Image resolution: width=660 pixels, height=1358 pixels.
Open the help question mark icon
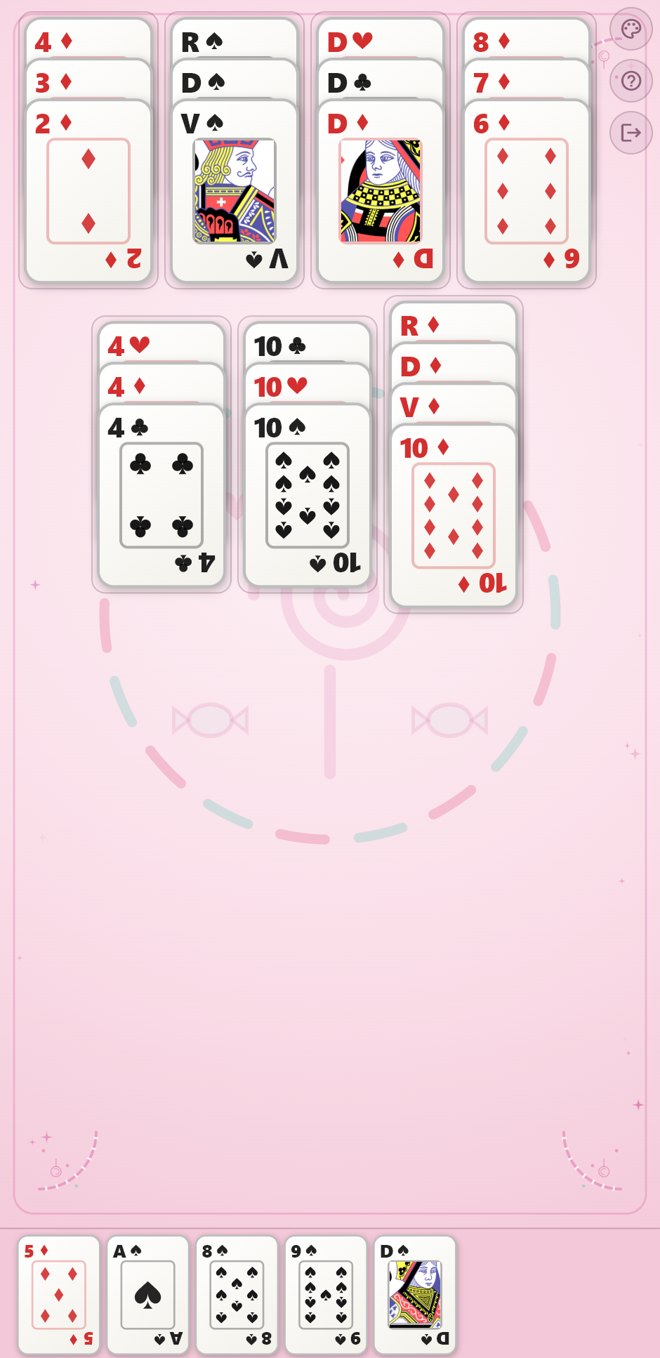(x=630, y=81)
